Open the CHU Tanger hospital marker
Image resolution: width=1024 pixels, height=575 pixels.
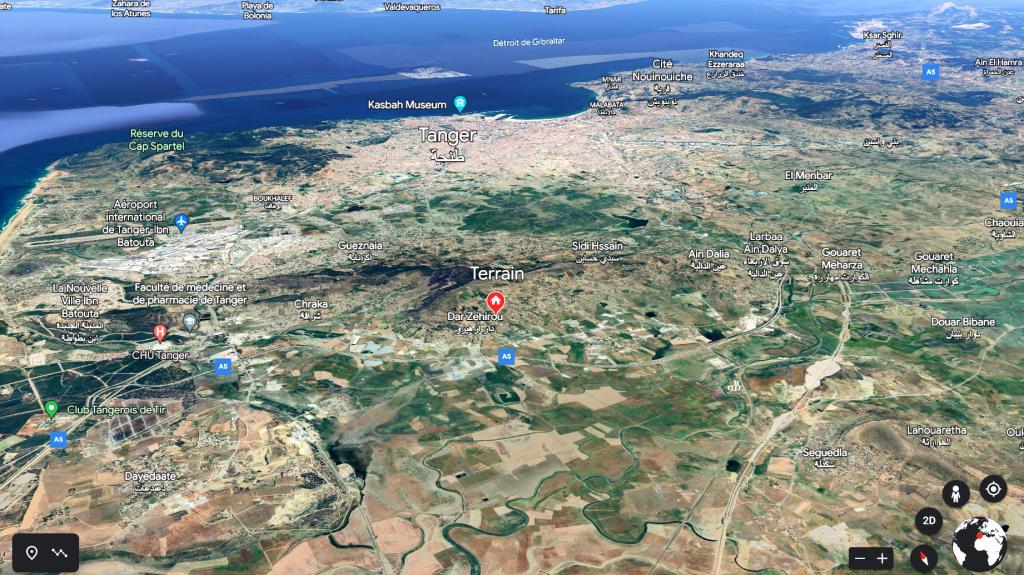click(160, 333)
